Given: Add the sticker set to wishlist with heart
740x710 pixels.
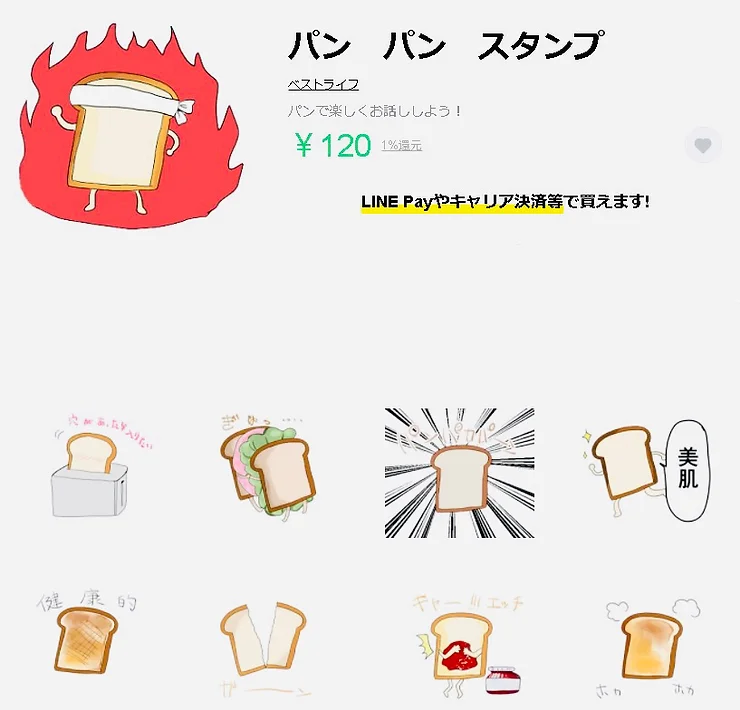Looking at the screenshot, I should (x=703, y=146).
